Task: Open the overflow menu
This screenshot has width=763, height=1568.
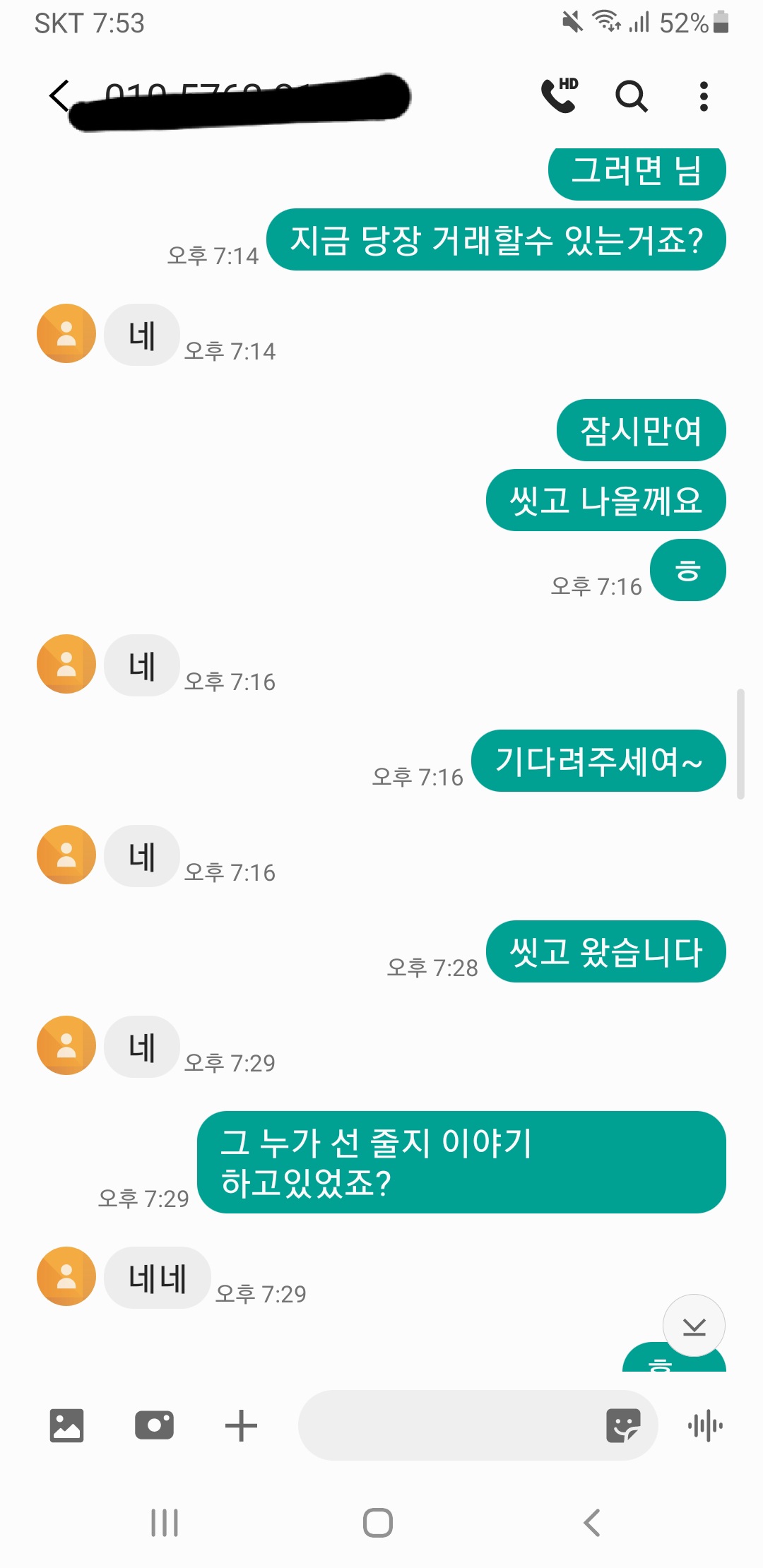Action: [x=703, y=96]
